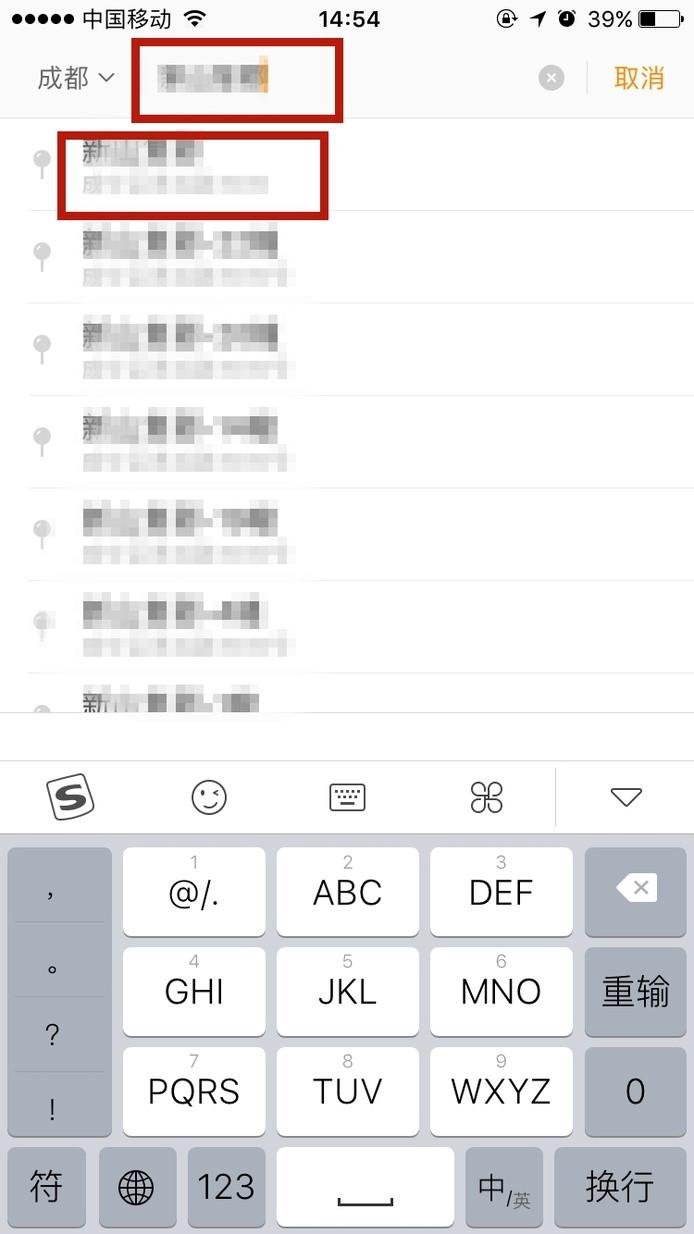Tap the globe keyboard switcher
The image size is (694, 1234).
click(x=137, y=1186)
